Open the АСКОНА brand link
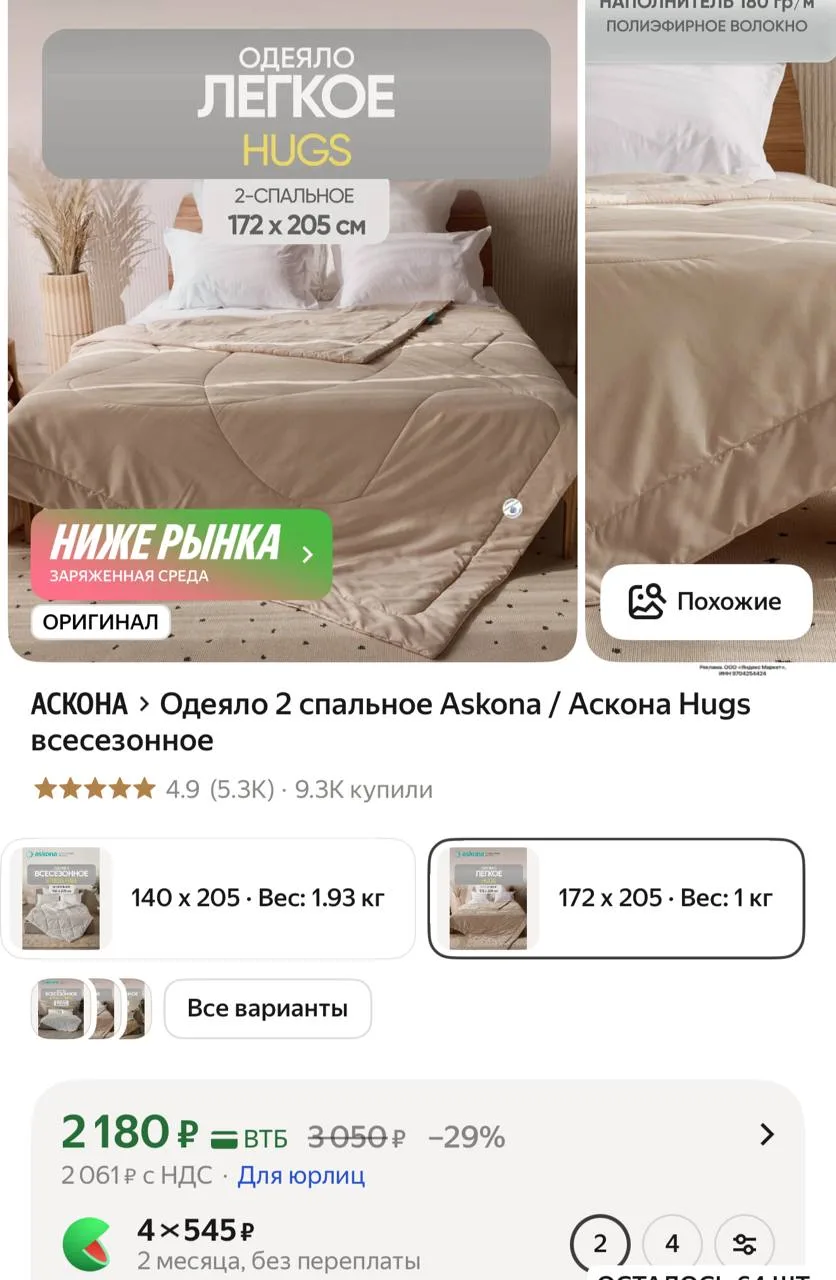Screen dimensions: 836x1280 79,704
